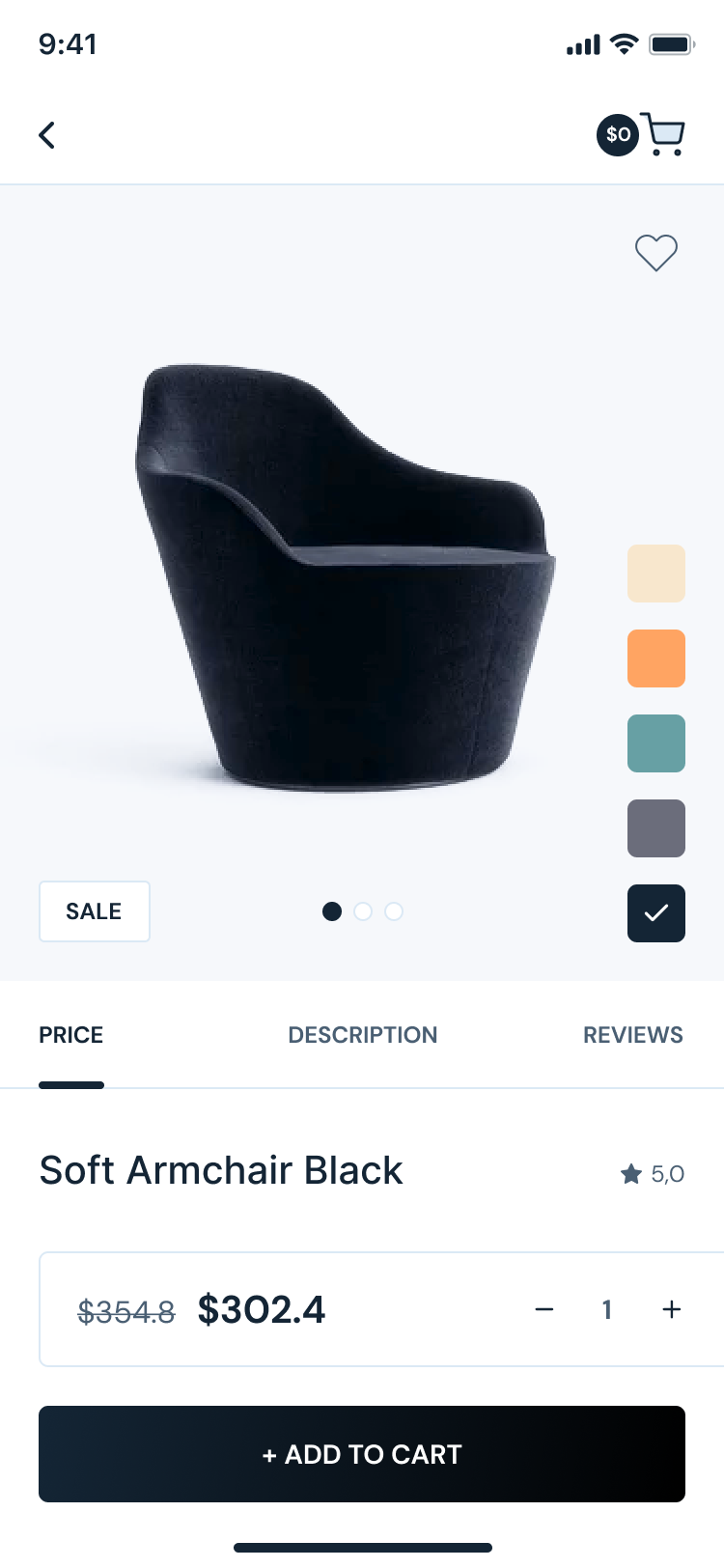Go back using the arrow
The height and width of the screenshot is (1568, 724).
pyautogui.click(x=46, y=135)
